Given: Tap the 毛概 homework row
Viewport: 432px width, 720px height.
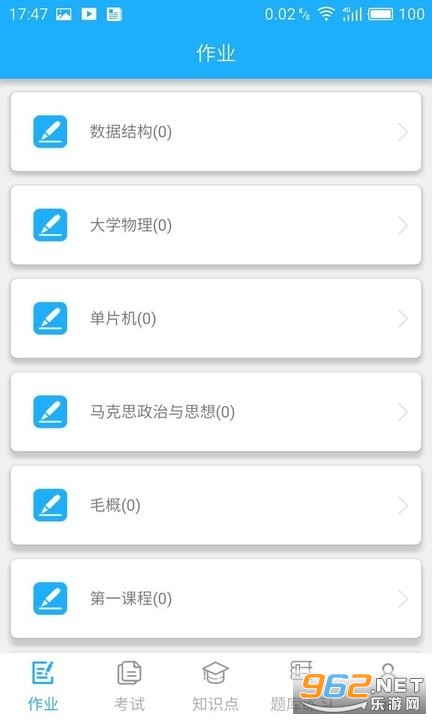Looking at the screenshot, I should 216,505.
